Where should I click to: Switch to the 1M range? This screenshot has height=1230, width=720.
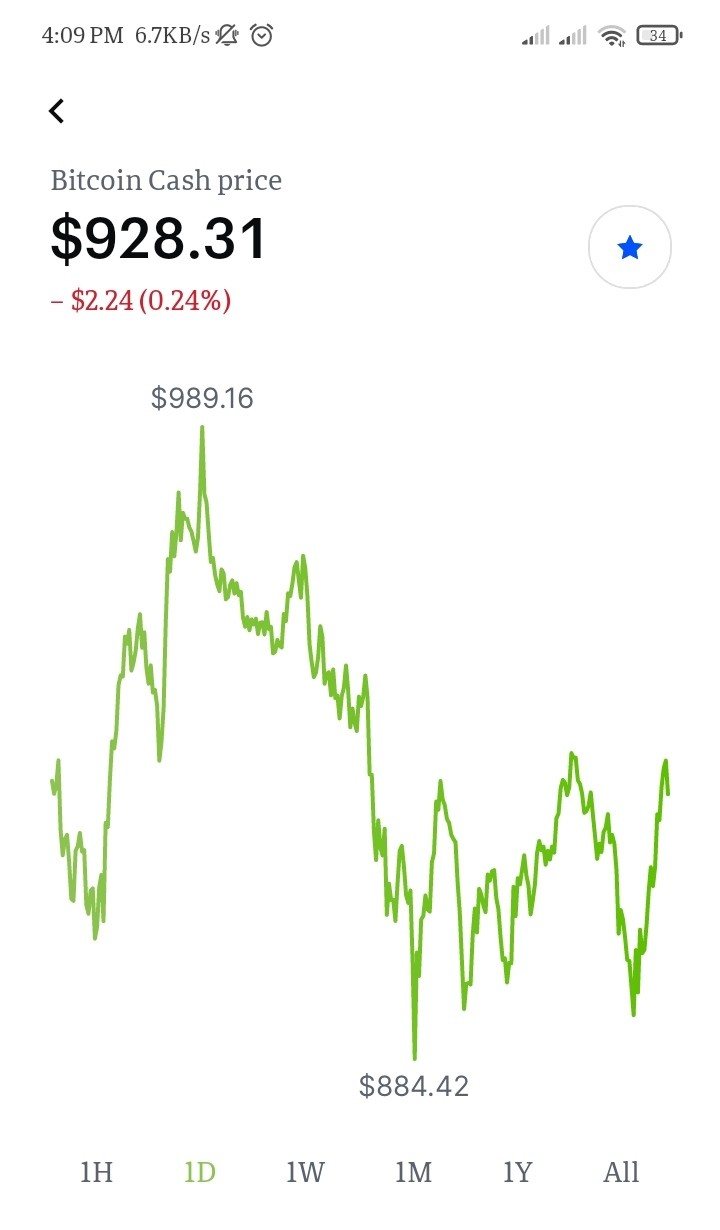click(x=413, y=1171)
